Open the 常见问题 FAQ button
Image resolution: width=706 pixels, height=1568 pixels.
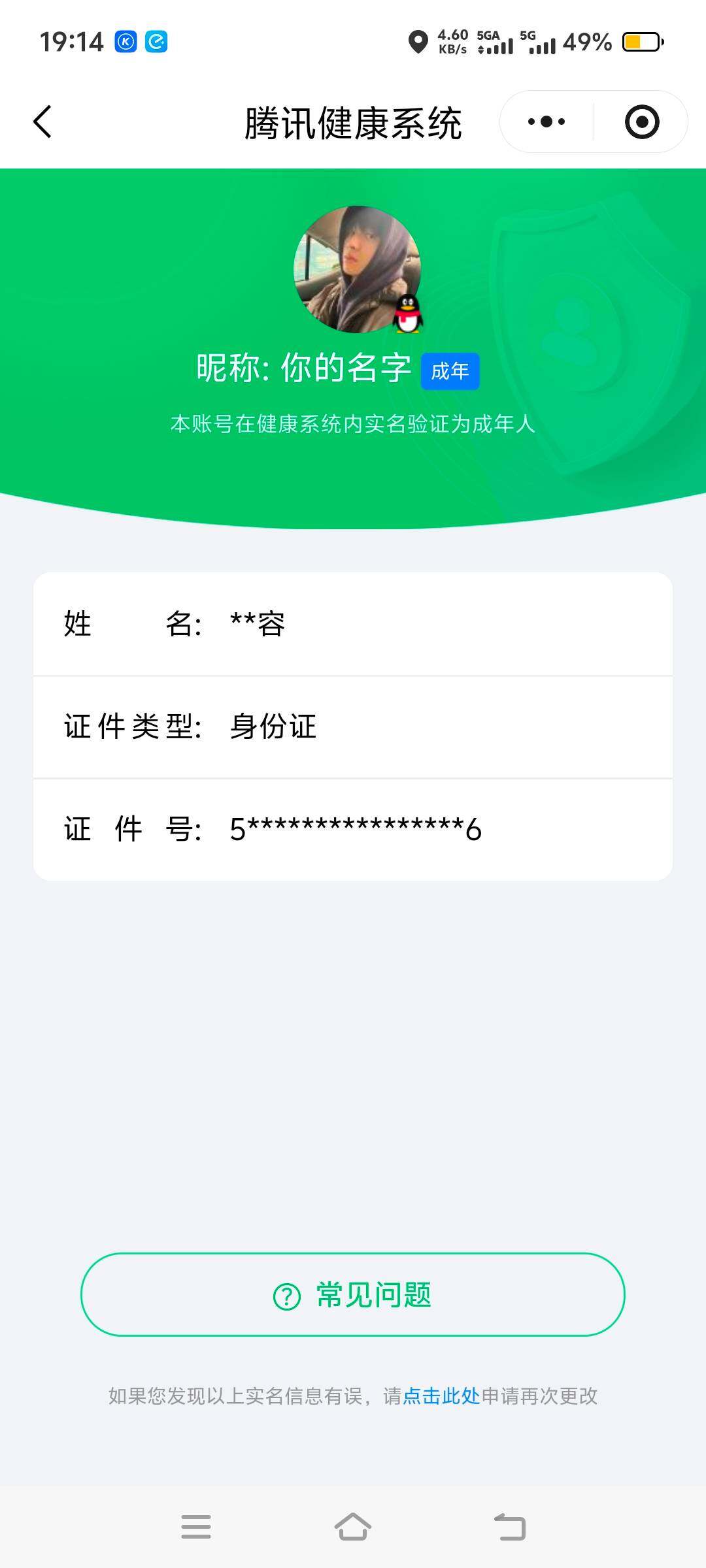pyautogui.click(x=353, y=1294)
